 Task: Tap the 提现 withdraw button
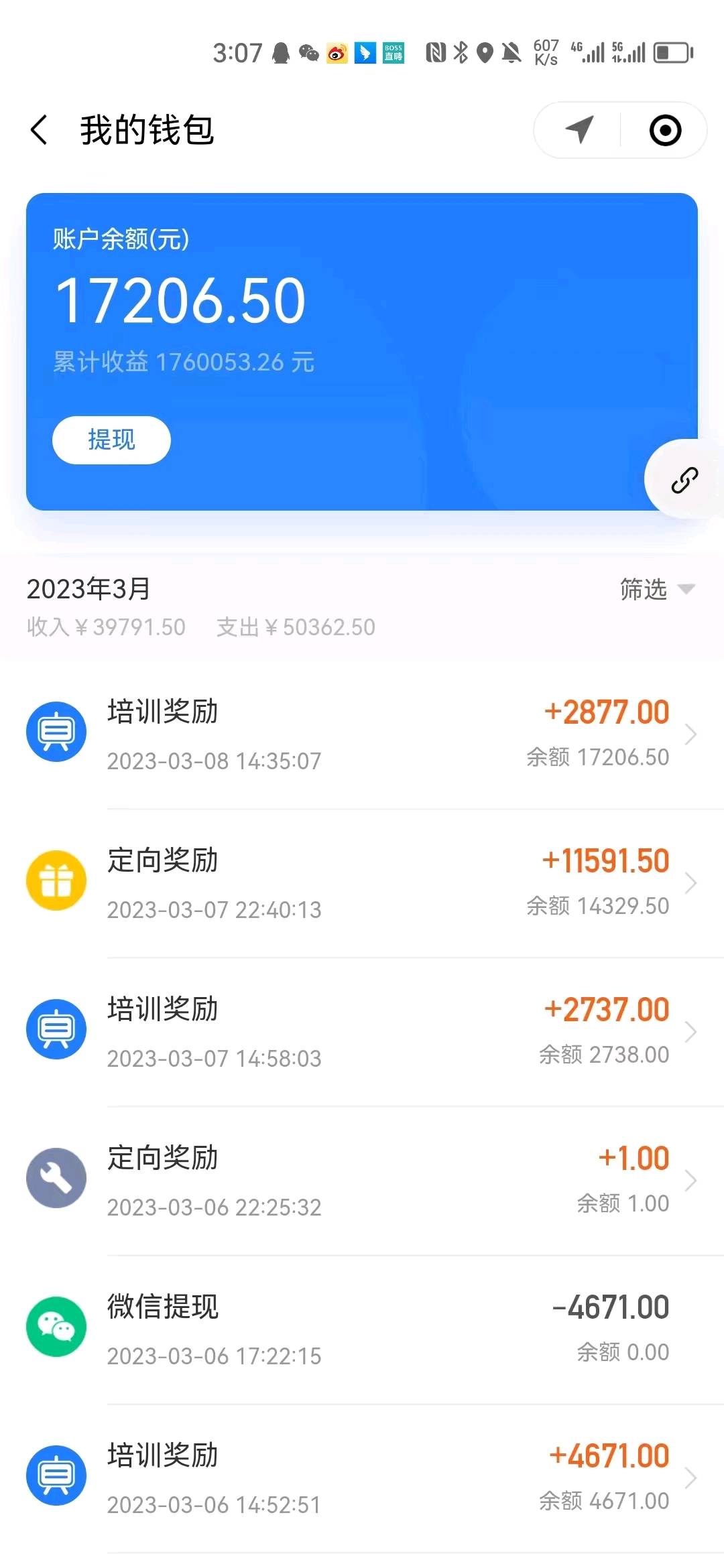pyautogui.click(x=111, y=440)
